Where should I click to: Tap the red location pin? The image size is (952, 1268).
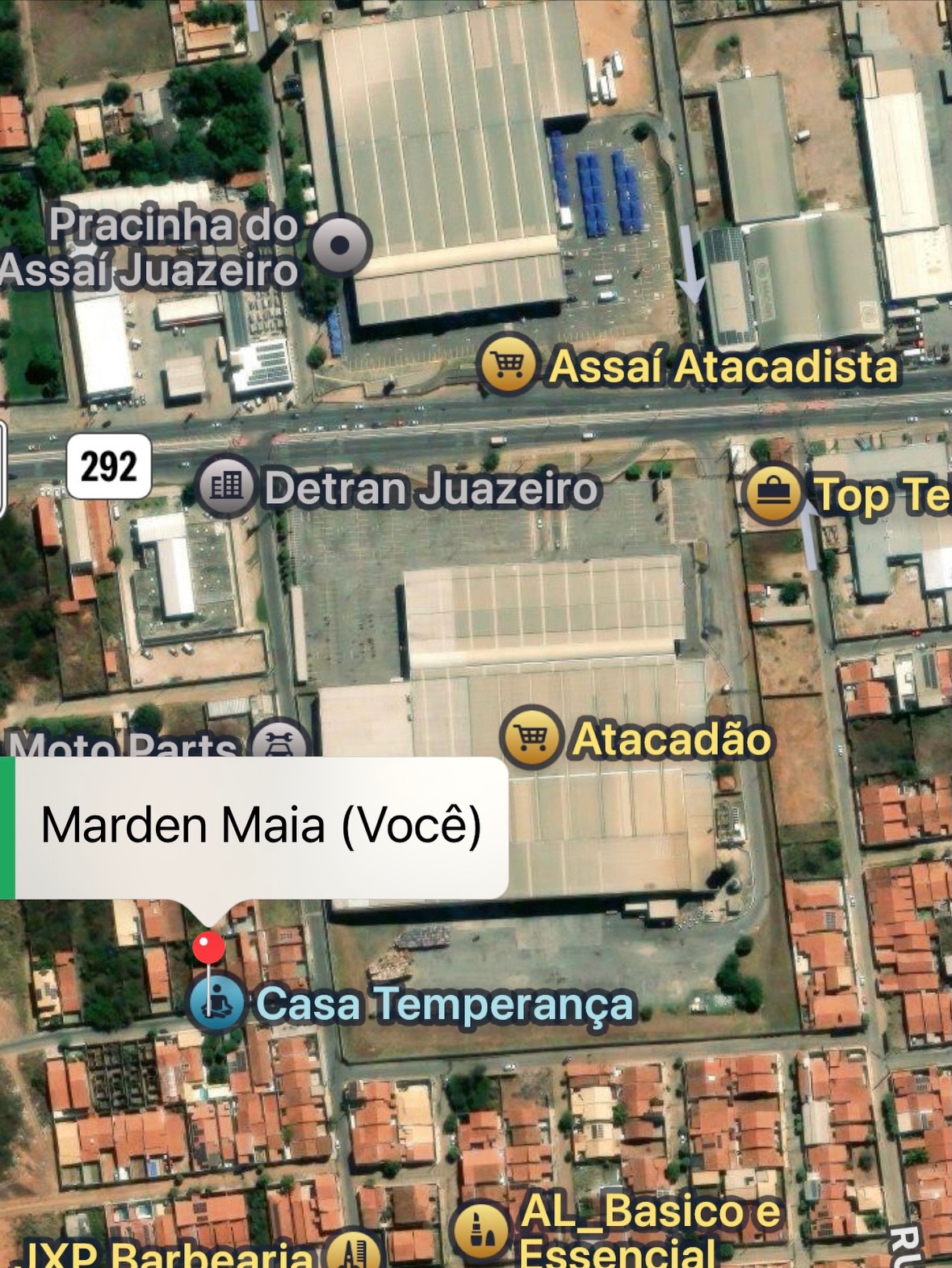[x=209, y=948]
